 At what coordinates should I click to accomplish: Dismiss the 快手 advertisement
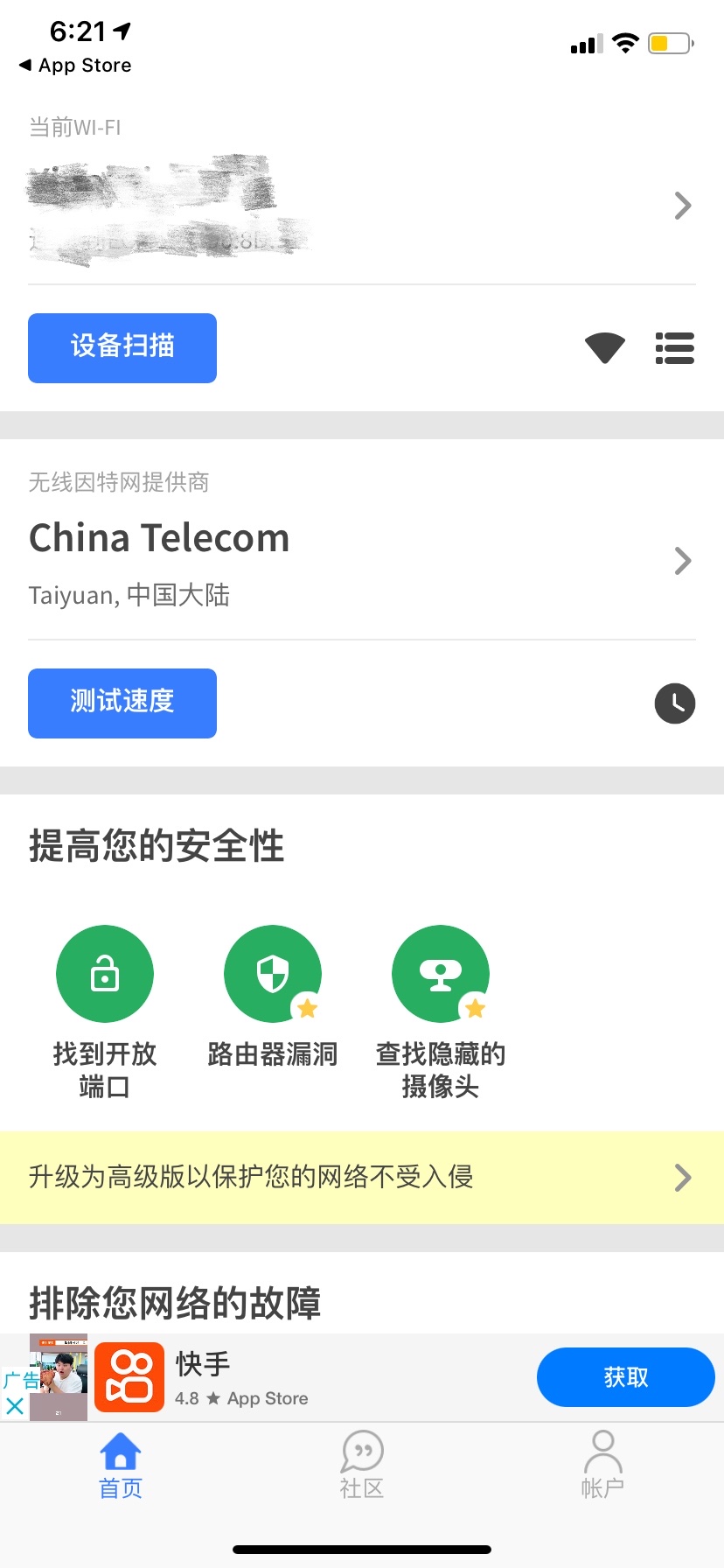click(15, 1406)
